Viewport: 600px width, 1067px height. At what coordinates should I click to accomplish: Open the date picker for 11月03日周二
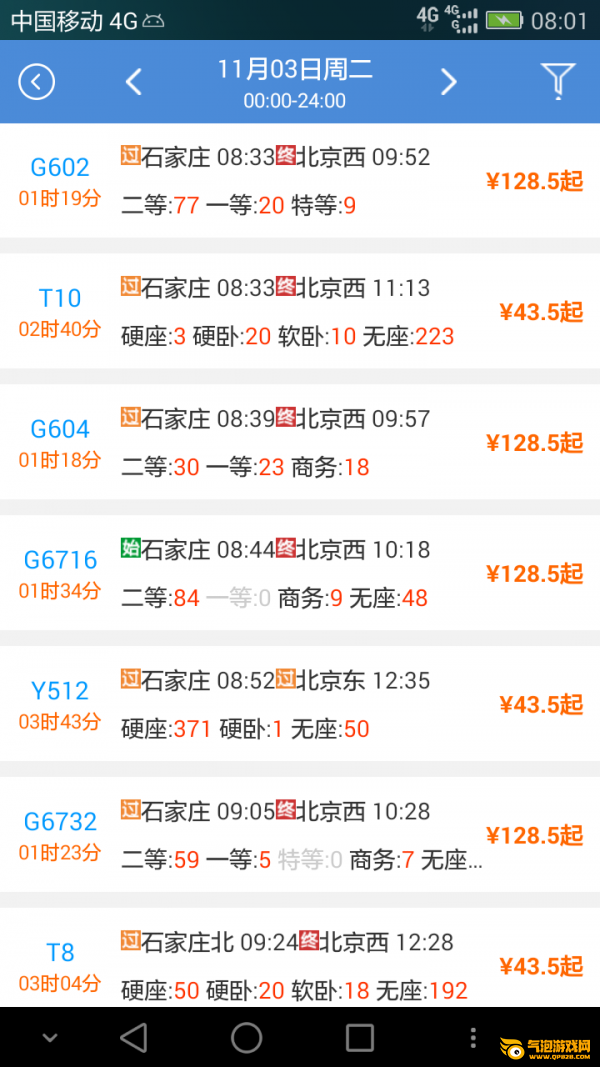295,83
